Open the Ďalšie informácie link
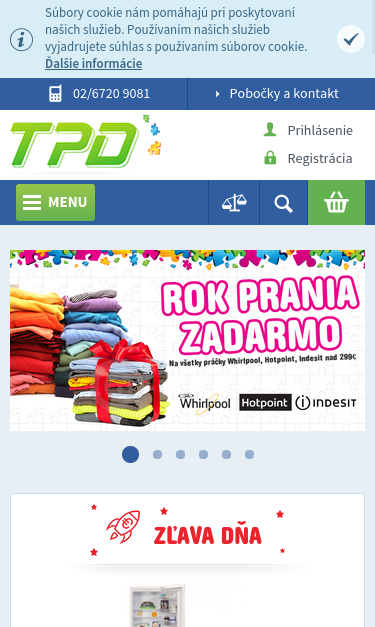Viewport: 375px width, 627px height. [94, 64]
